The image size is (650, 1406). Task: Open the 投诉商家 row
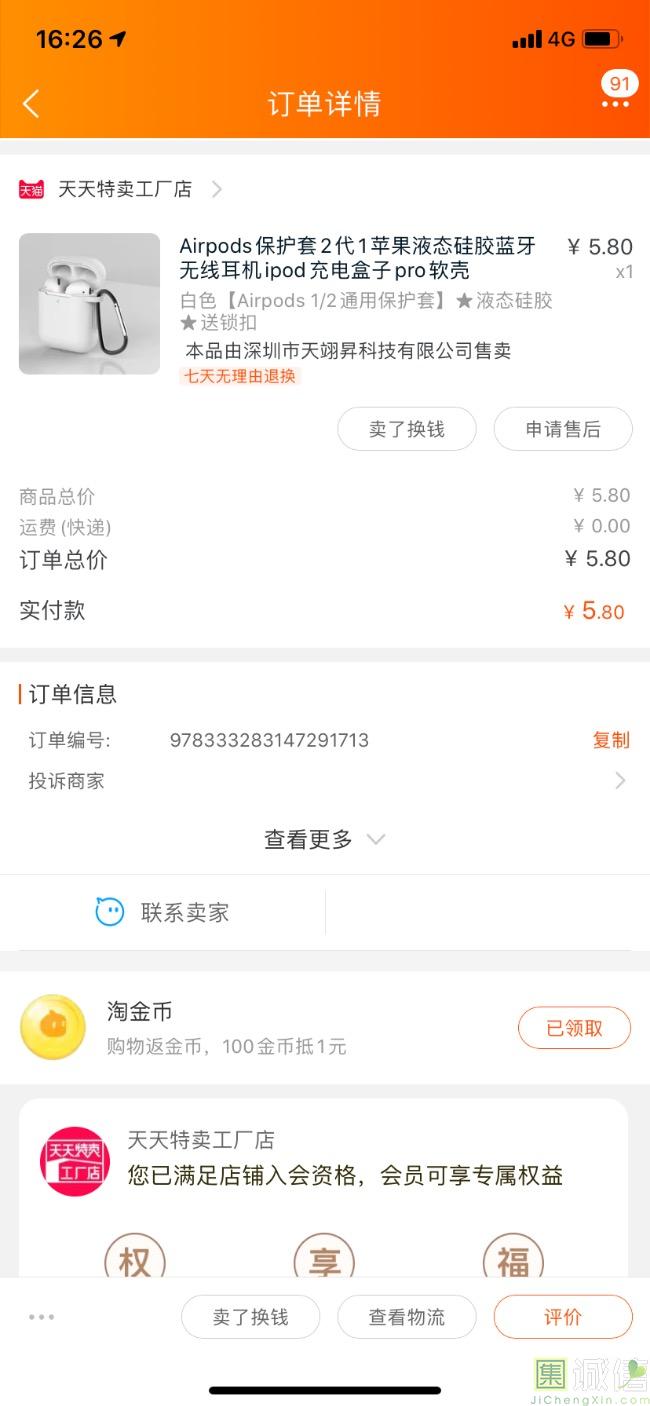(x=325, y=781)
